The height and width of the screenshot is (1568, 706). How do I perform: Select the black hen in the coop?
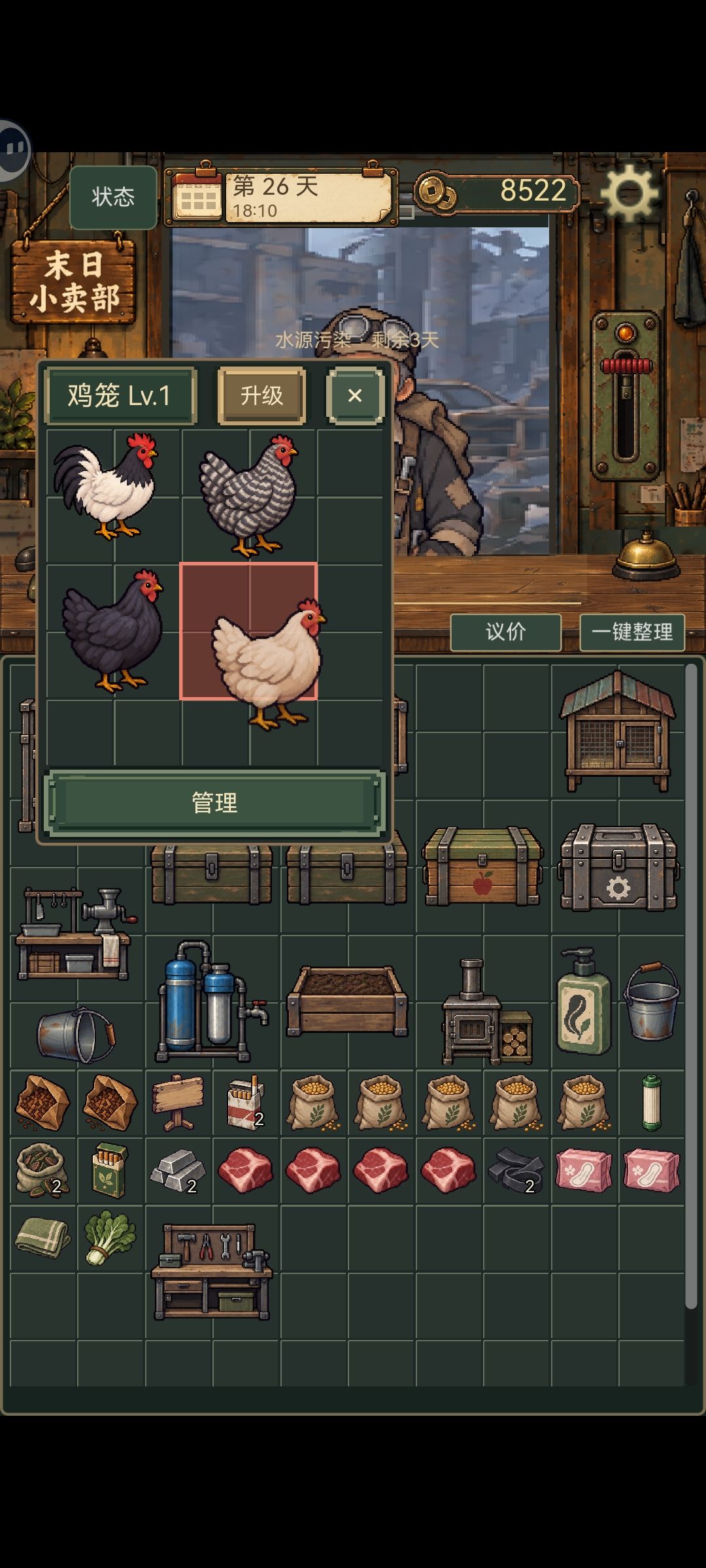point(112,630)
